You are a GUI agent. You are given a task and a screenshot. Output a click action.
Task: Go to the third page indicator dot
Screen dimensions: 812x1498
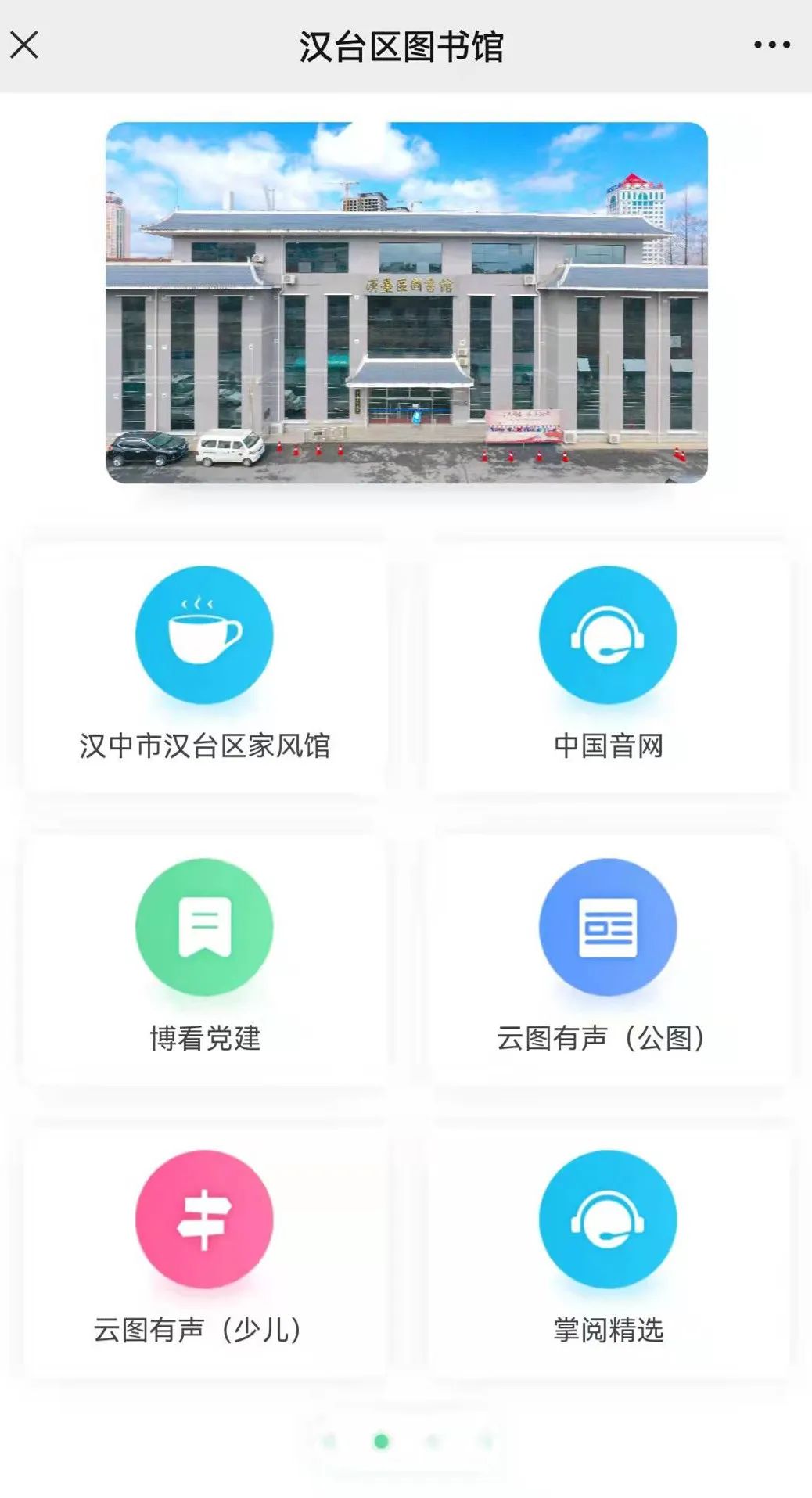(x=433, y=1441)
